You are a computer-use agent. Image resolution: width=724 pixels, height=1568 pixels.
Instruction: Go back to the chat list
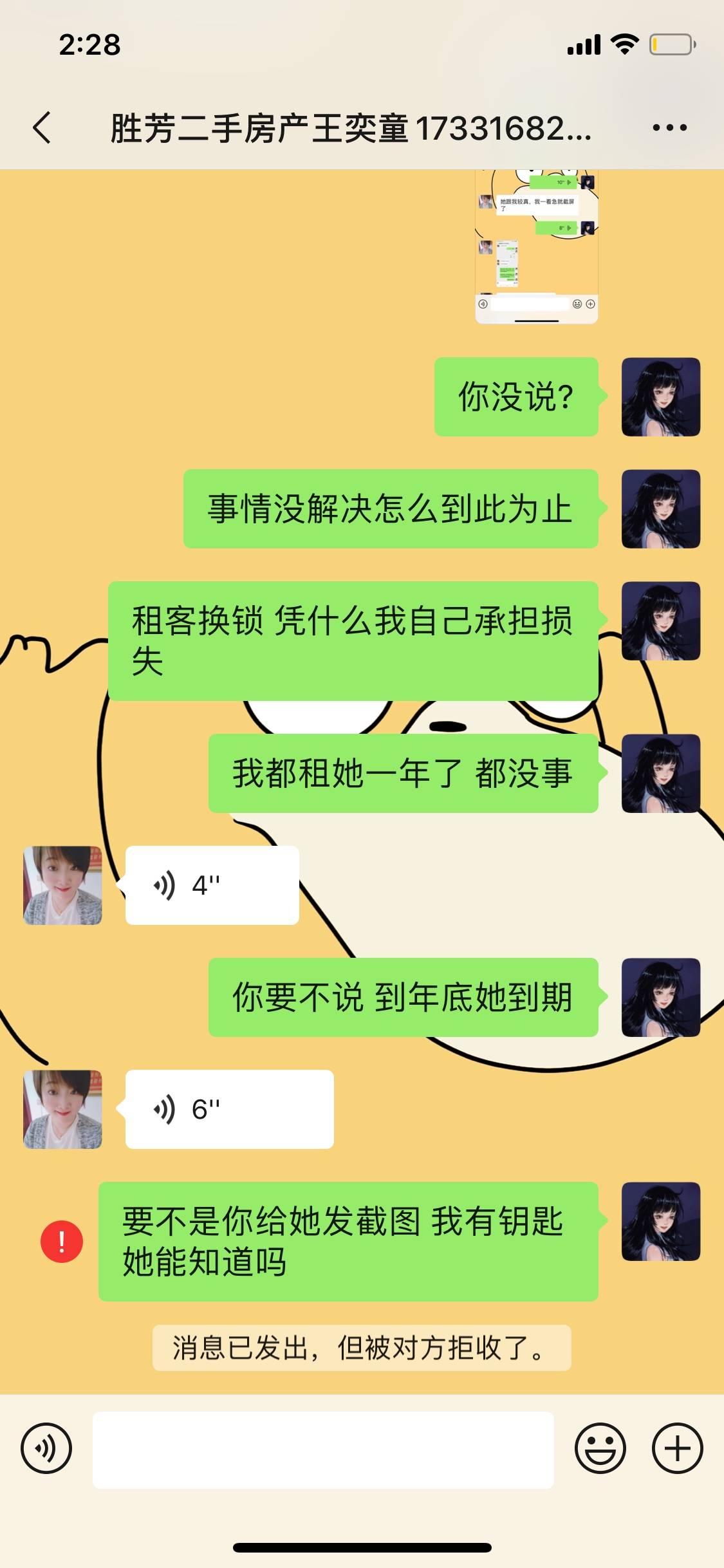click(x=42, y=127)
